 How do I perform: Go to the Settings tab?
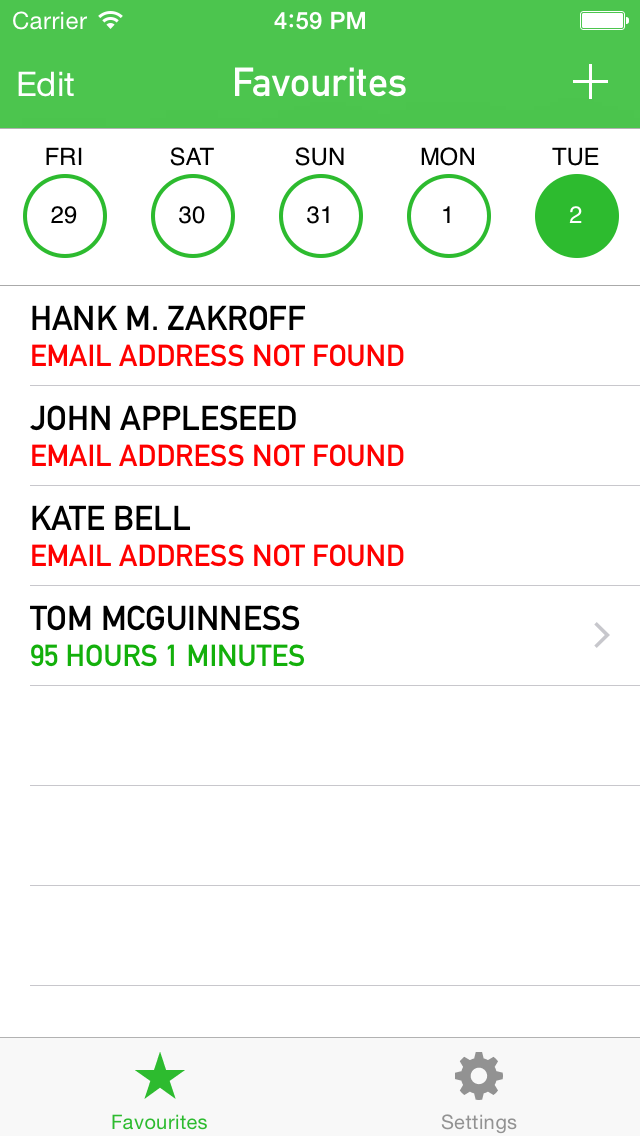[479, 1090]
